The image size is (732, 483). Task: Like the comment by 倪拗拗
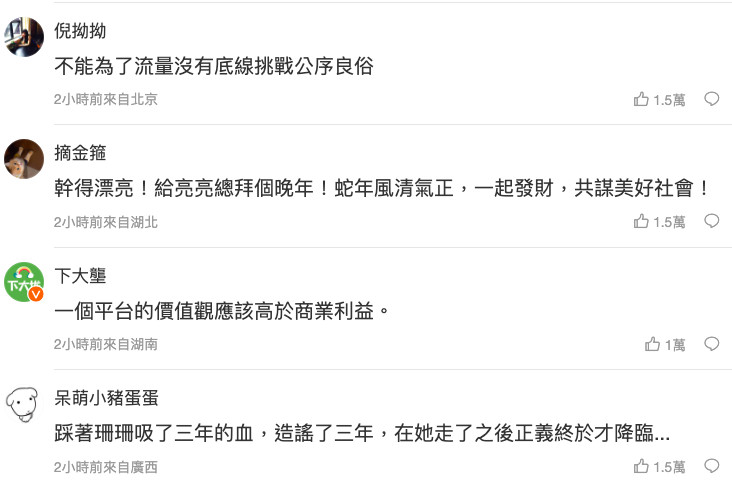(x=642, y=99)
